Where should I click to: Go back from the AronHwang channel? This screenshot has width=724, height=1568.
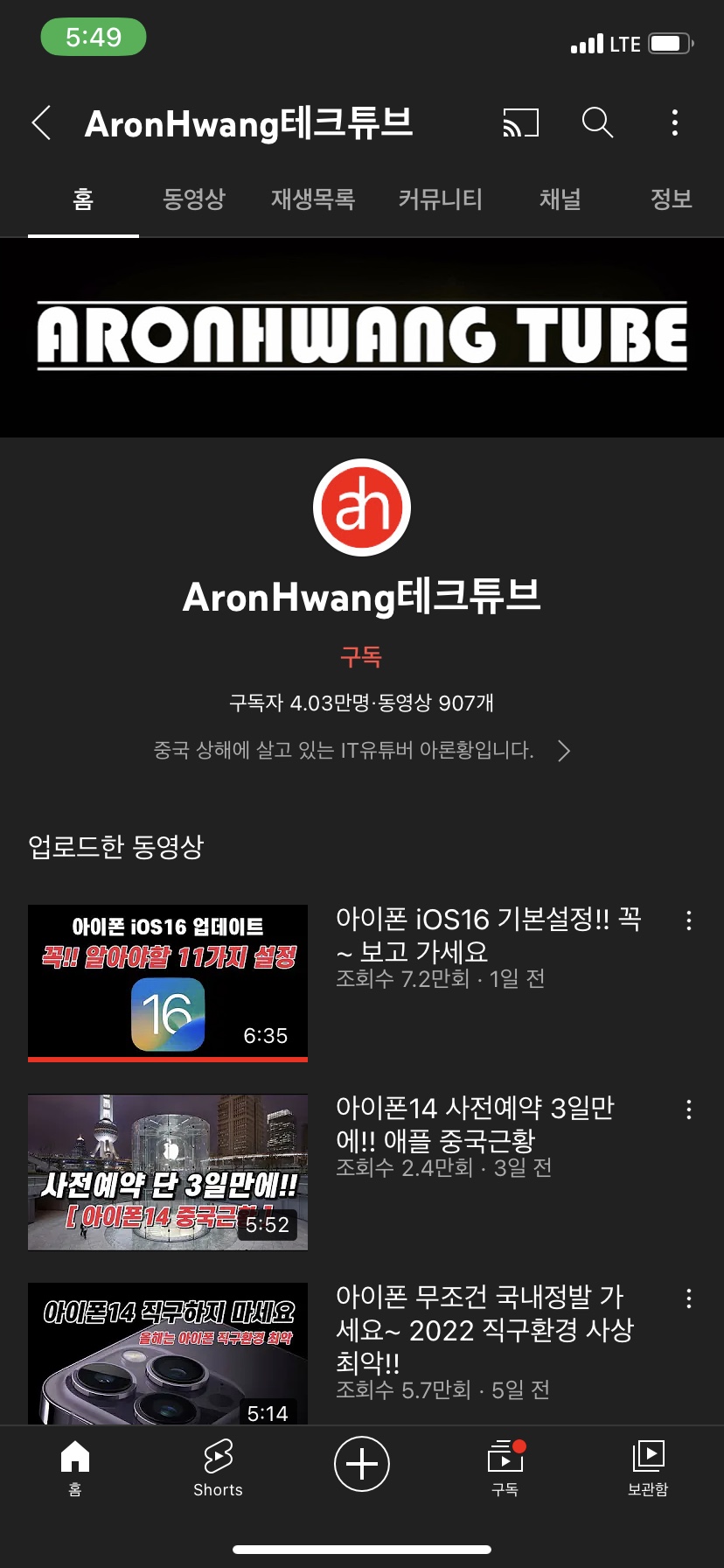click(x=41, y=123)
